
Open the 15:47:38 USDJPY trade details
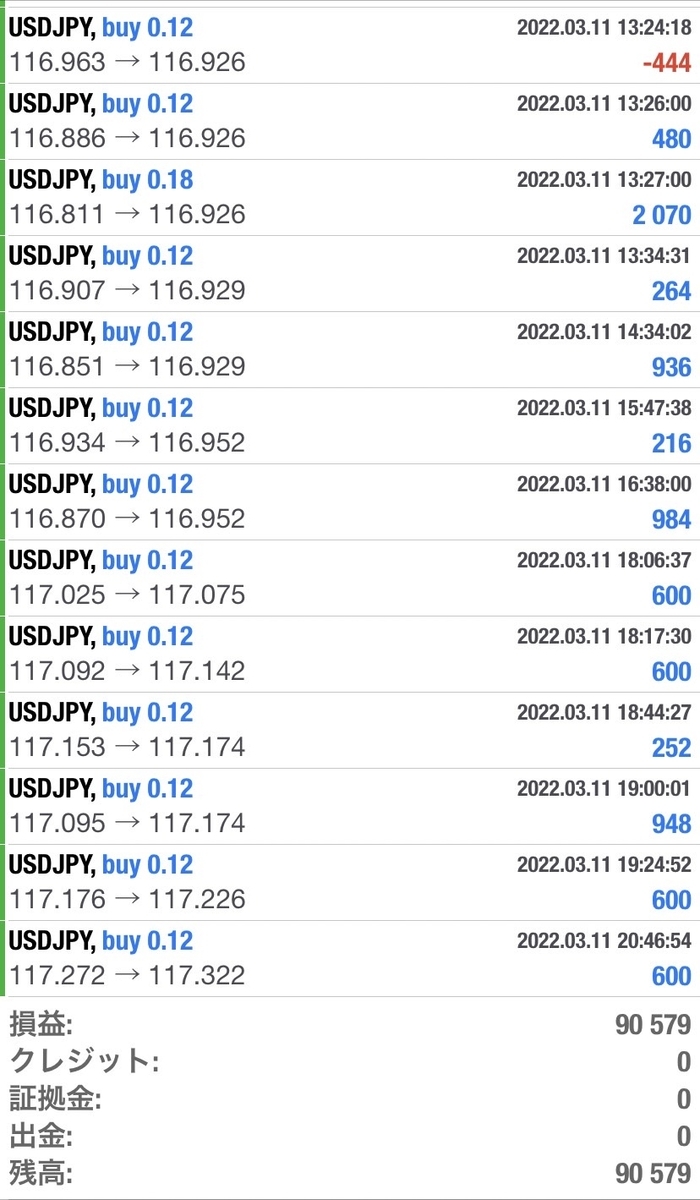click(x=350, y=426)
